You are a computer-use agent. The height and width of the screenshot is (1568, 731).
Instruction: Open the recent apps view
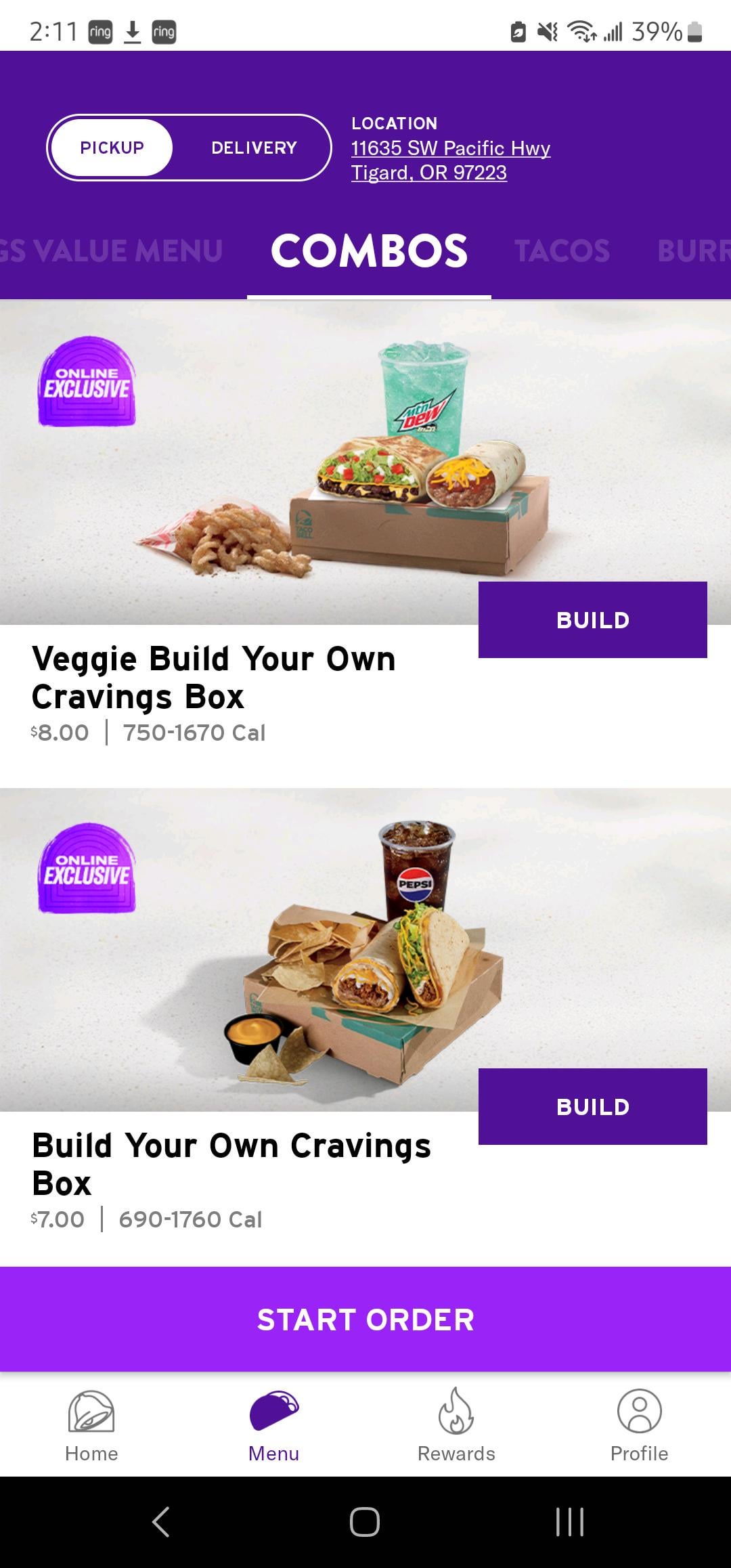(569, 1522)
